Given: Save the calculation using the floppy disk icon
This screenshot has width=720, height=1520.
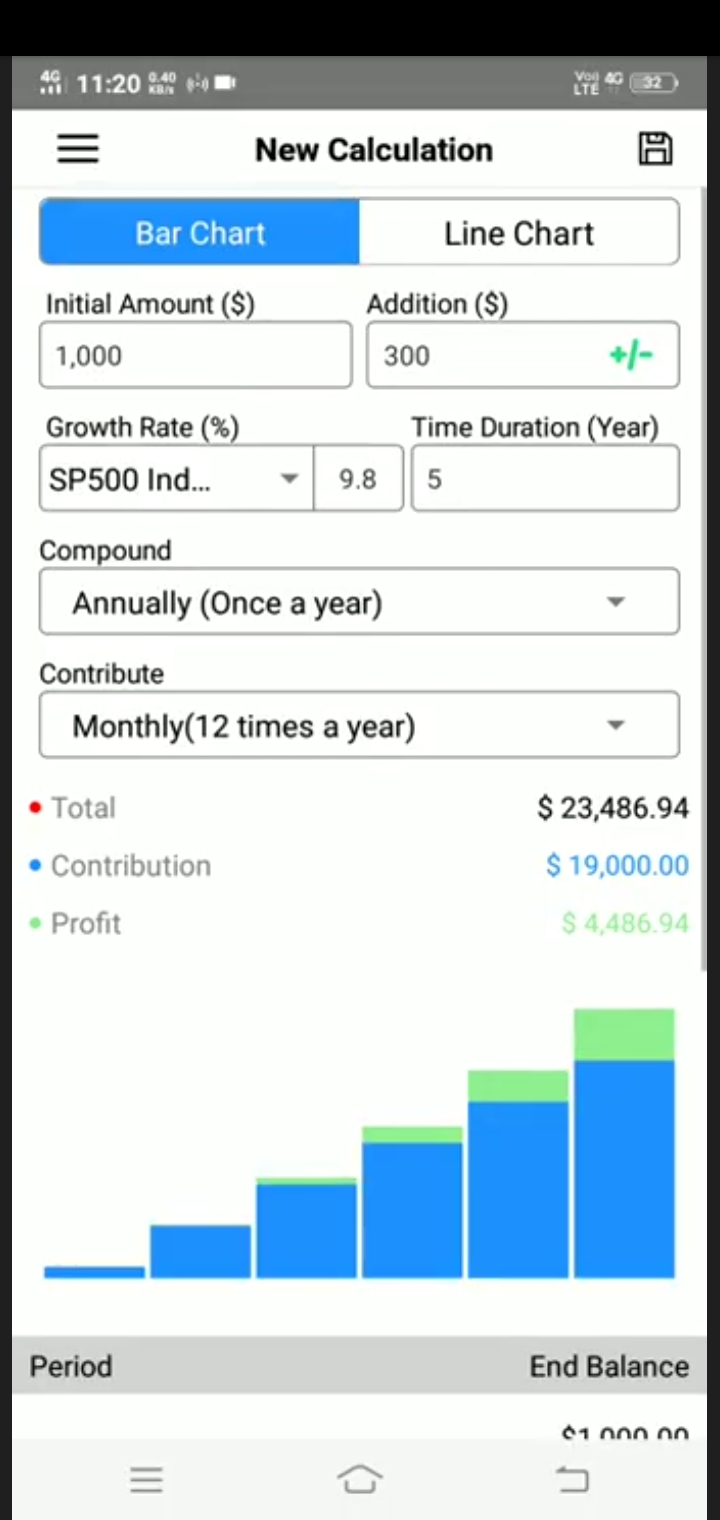Looking at the screenshot, I should 655,148.
